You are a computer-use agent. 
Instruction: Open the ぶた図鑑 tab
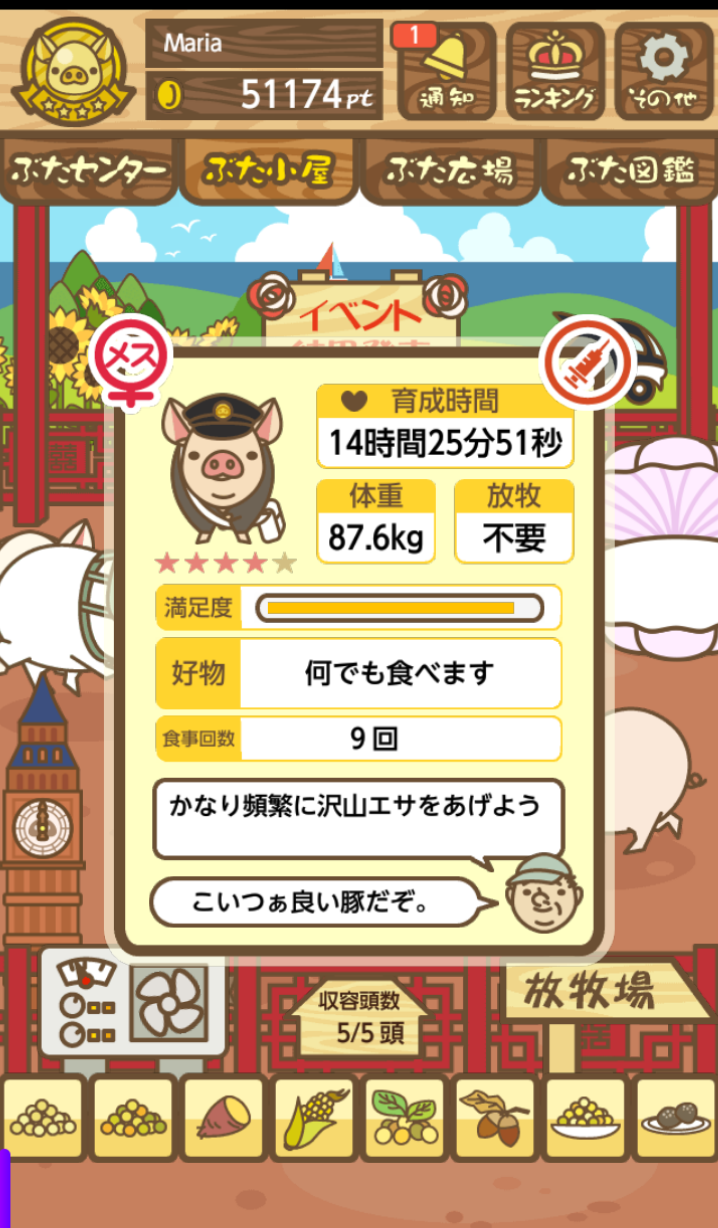[x=630, y=170]
